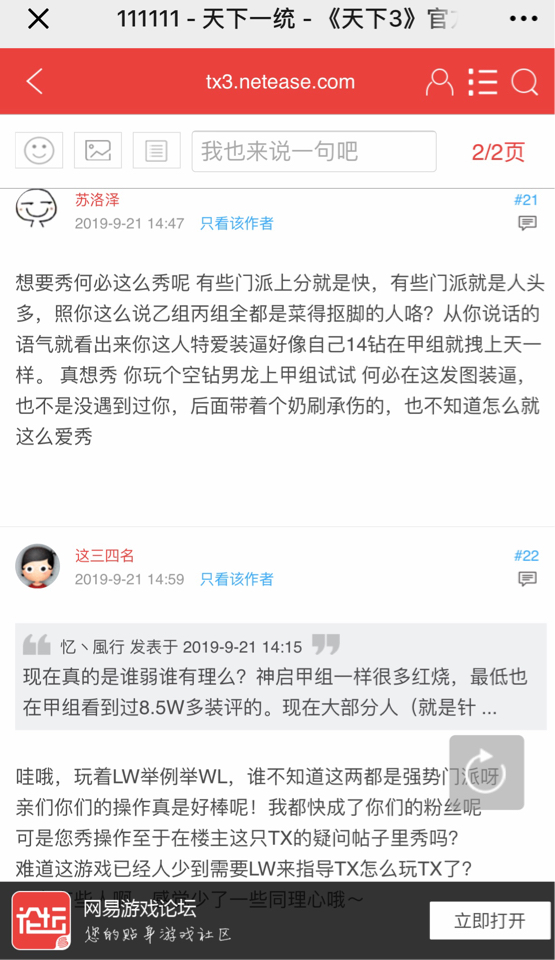The height and width of the screenshot is (960, 555).
Task: Open the user profile icon
Action: point(439,82)
